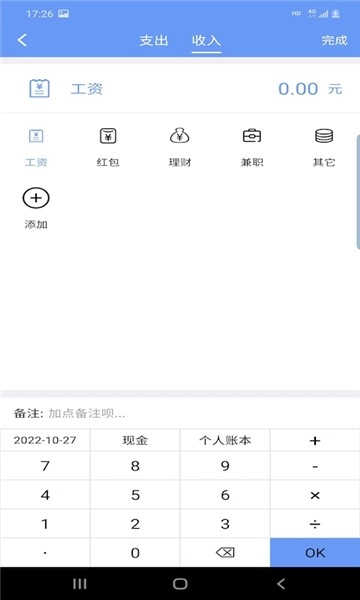
Task: Choose the 理财 category
Action: click(180, 147)
